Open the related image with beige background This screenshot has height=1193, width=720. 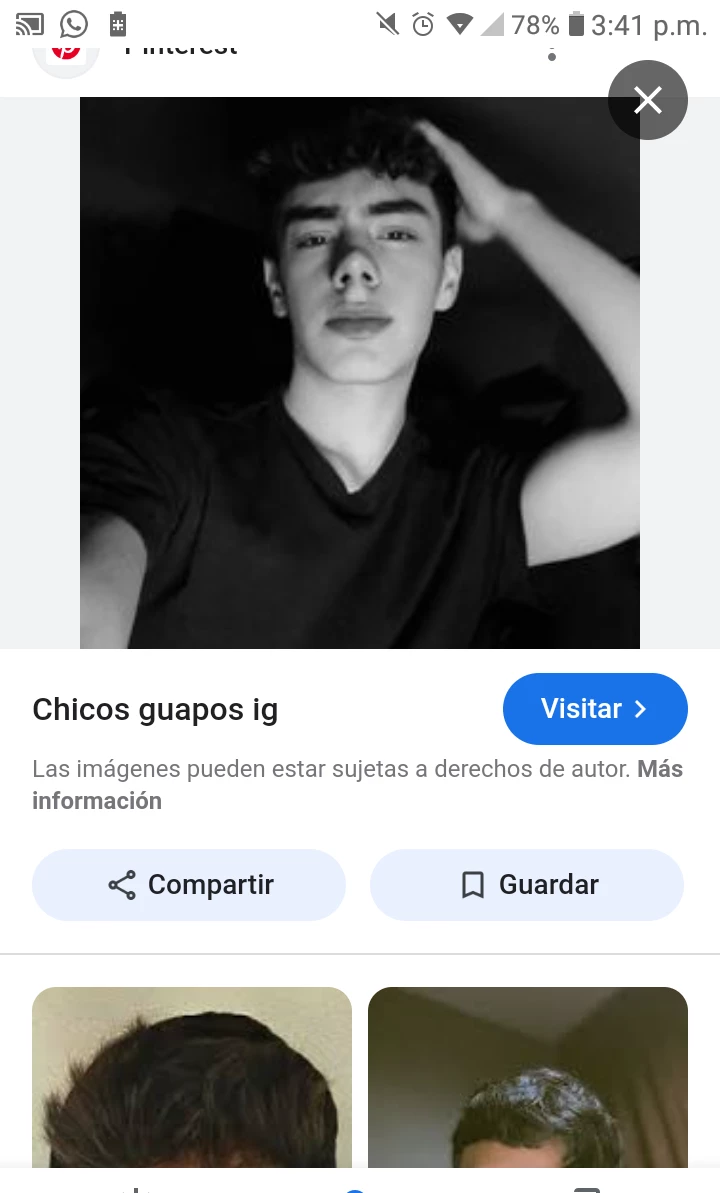(192, 1076)
